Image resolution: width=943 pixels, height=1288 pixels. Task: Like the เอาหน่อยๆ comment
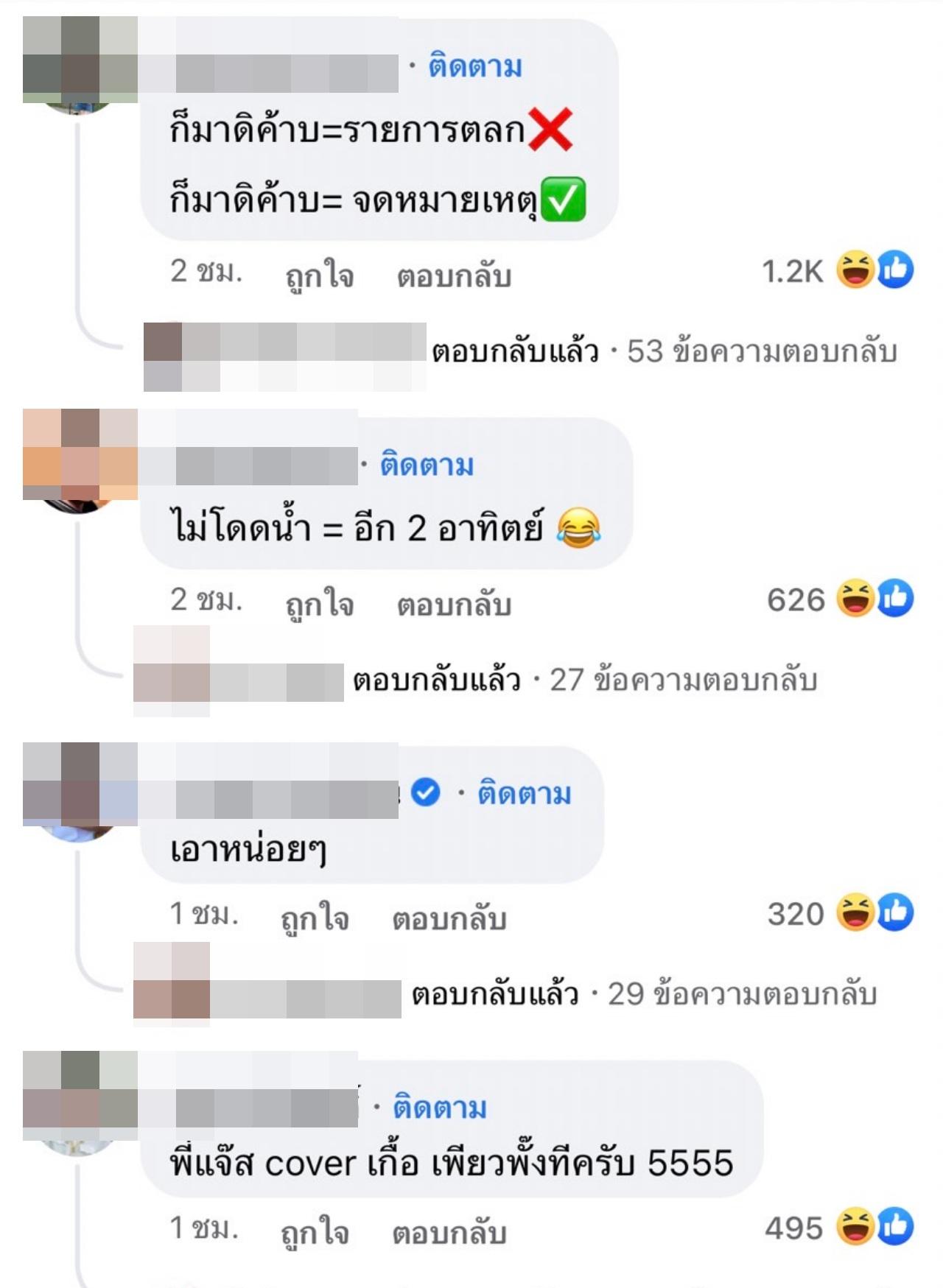pyautogui.click(x=315, y=918)
